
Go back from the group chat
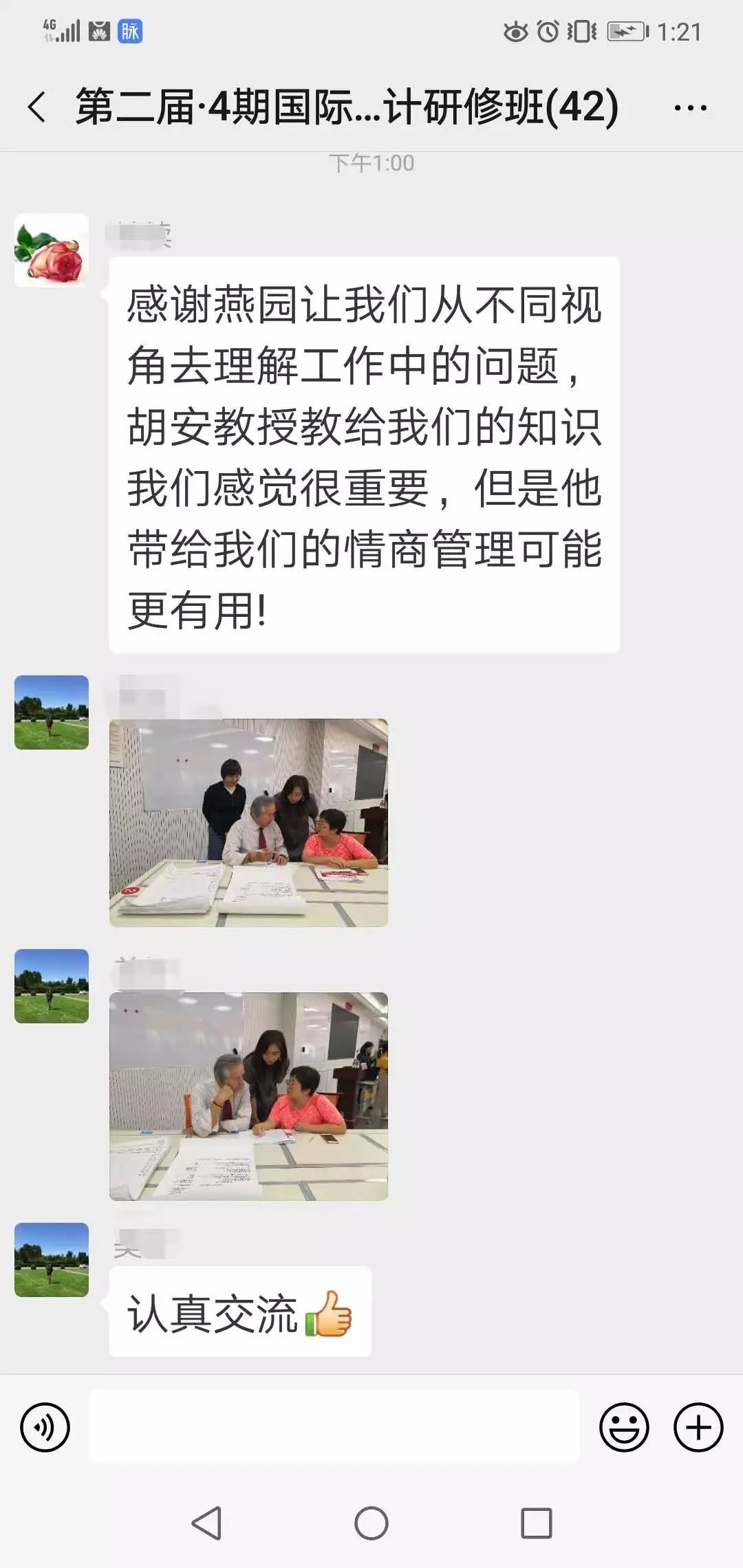(x=37, y=107)
